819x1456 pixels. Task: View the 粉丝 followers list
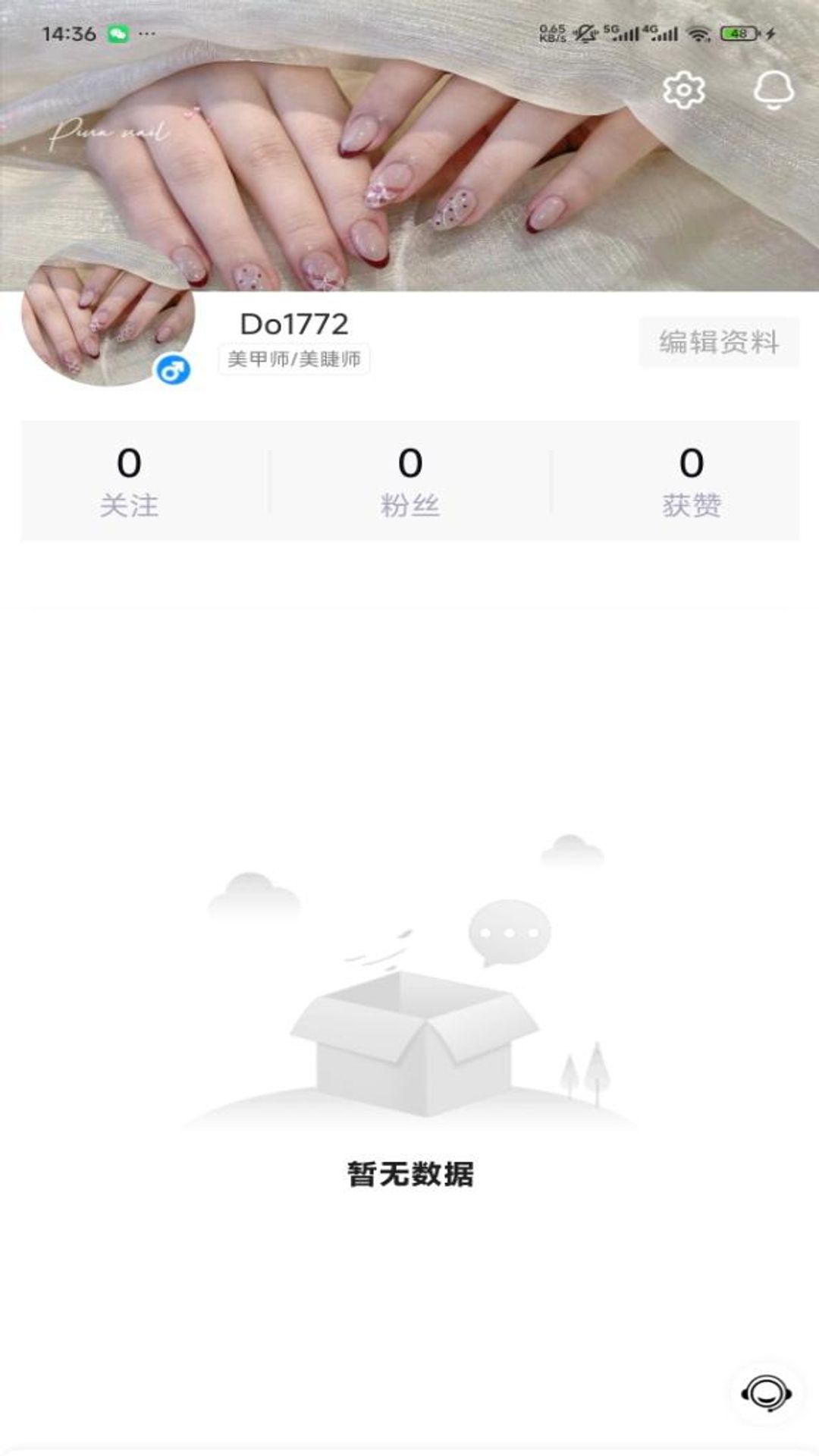click(410, 481)
